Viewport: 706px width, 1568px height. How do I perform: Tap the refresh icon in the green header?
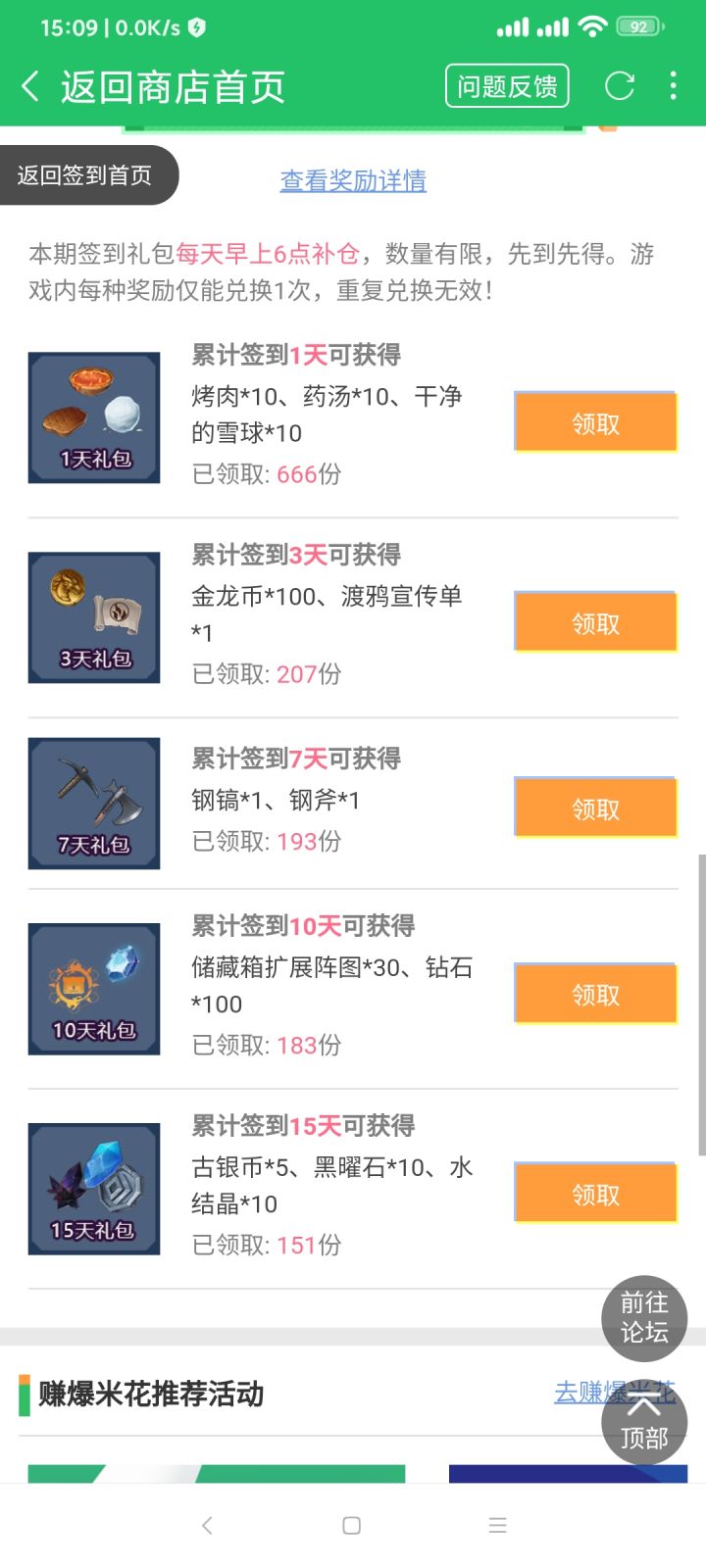click(621, 86)
